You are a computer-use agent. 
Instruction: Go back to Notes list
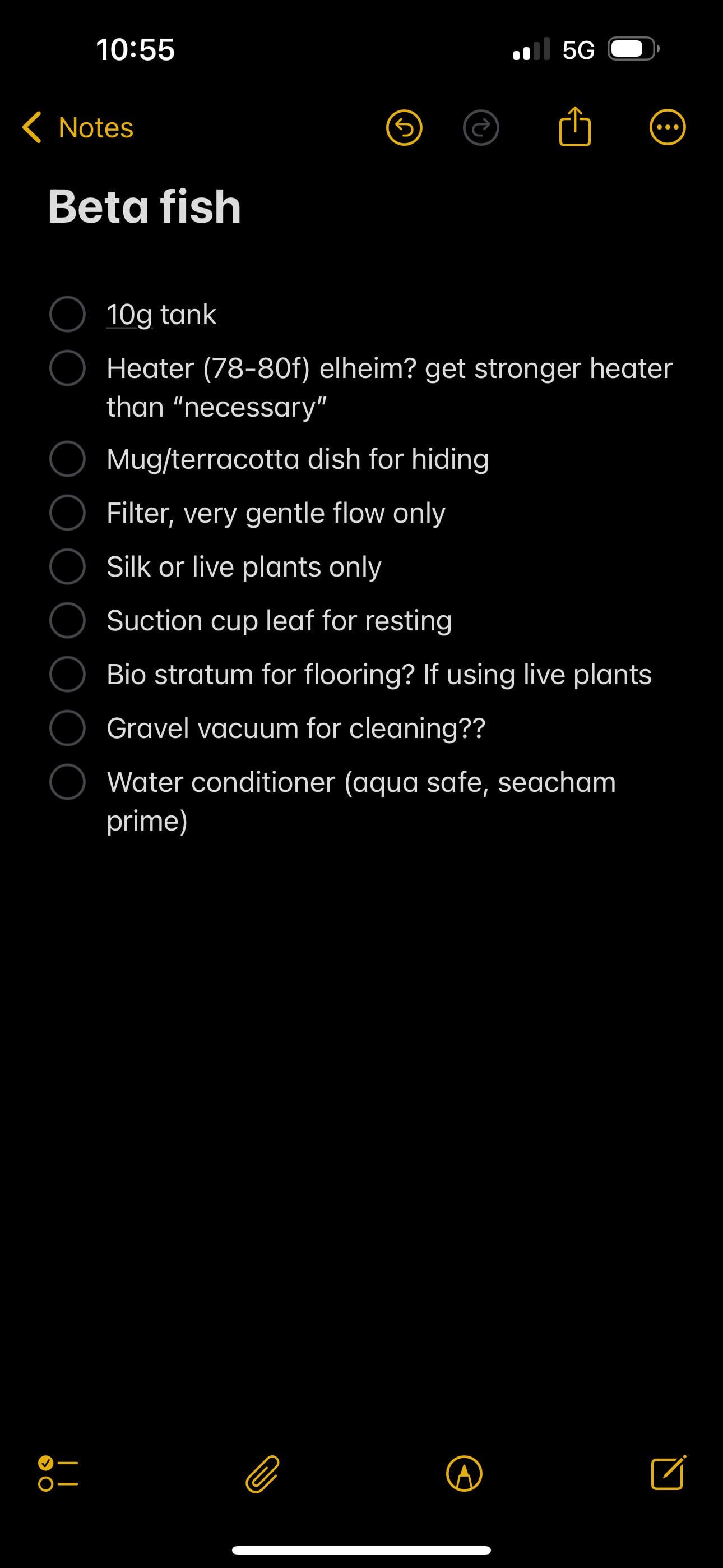click(77, 128)
